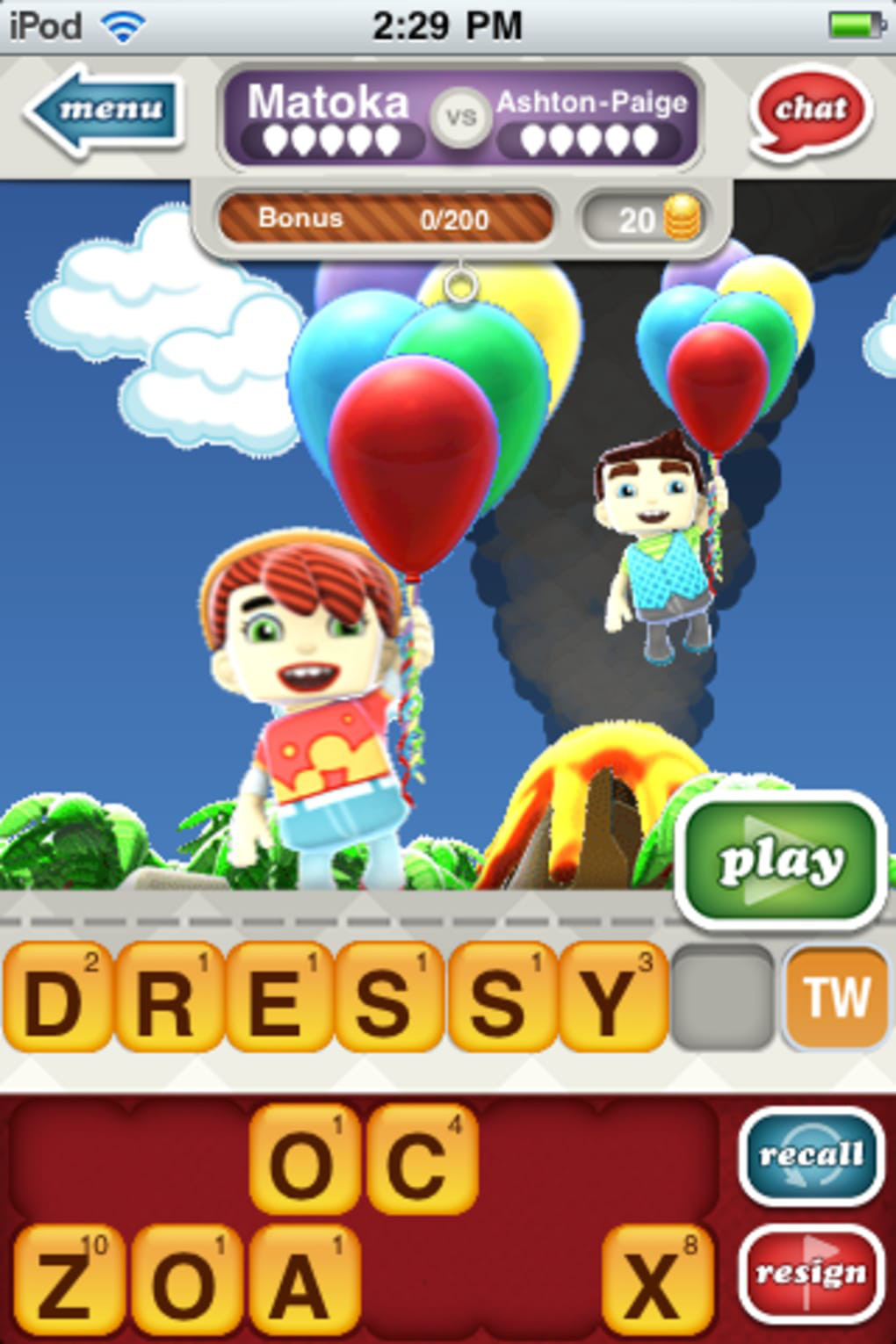Open the coin balance showing 20
Viewport: 896px width, 1344px height.
point(646,219)
